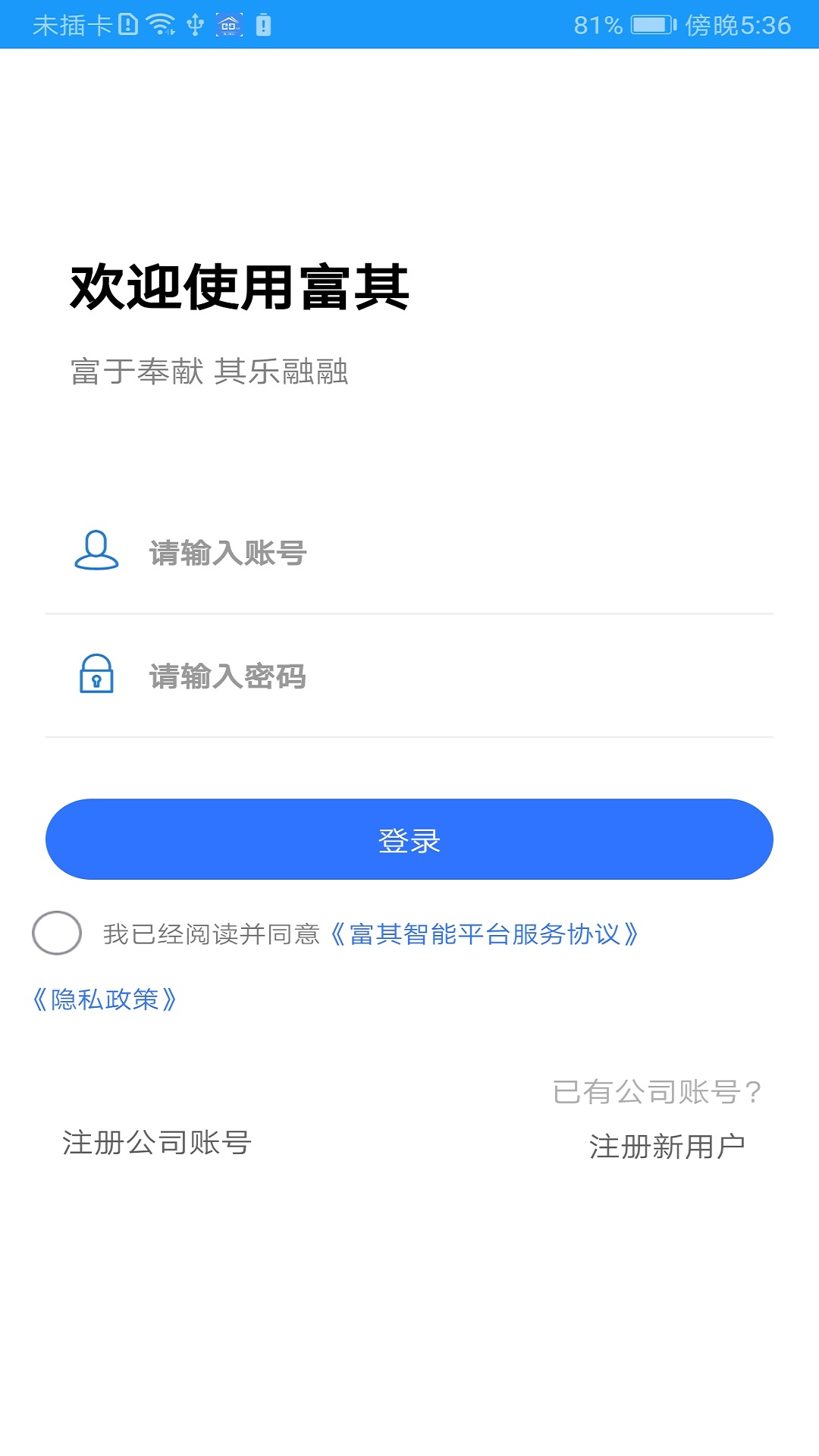819x1456 pixels.
Task: Tap the battery alert icon in status bar
Action: tap(262, 24)
